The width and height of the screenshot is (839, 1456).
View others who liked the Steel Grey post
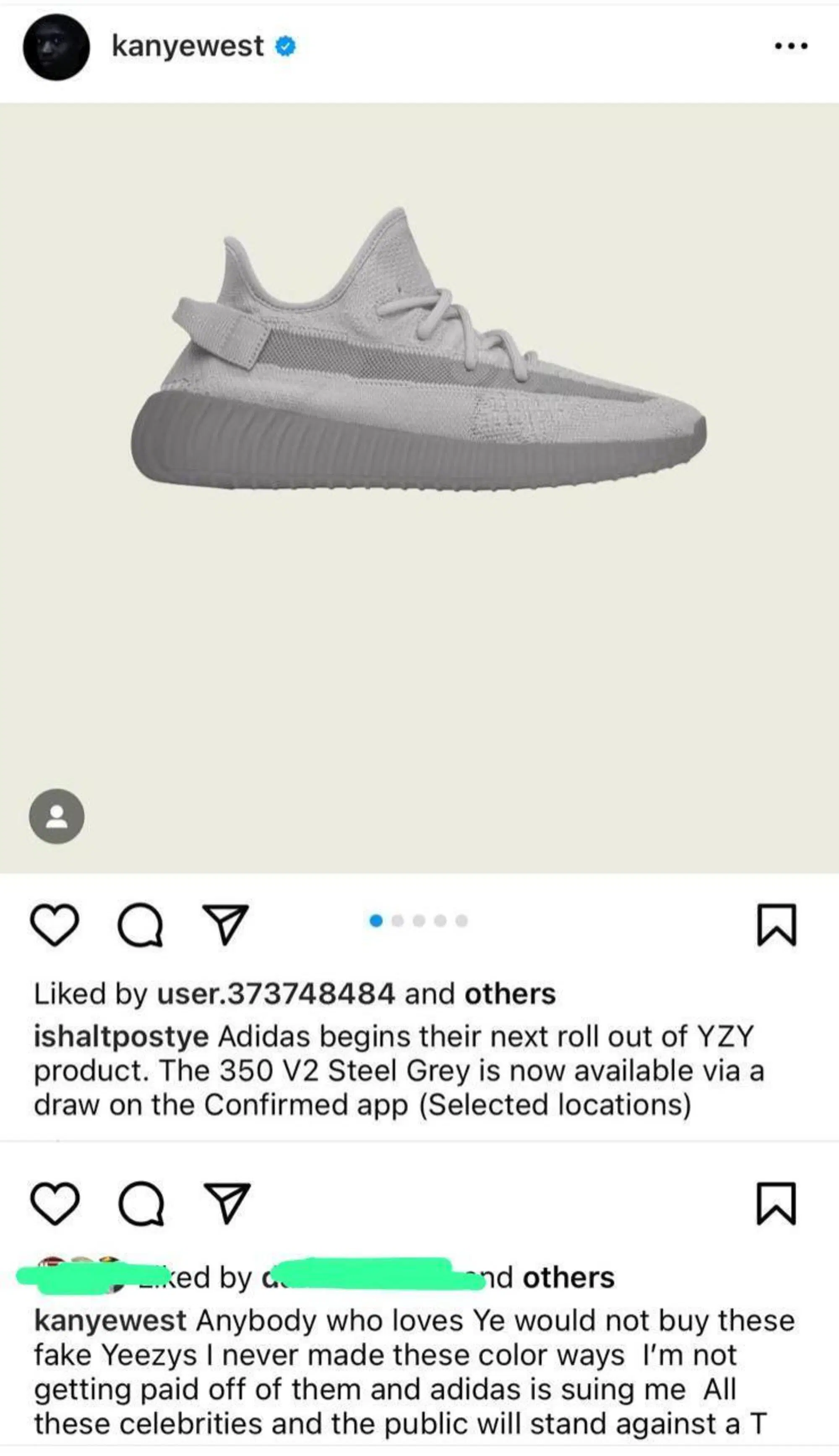[x=510, y=994]
